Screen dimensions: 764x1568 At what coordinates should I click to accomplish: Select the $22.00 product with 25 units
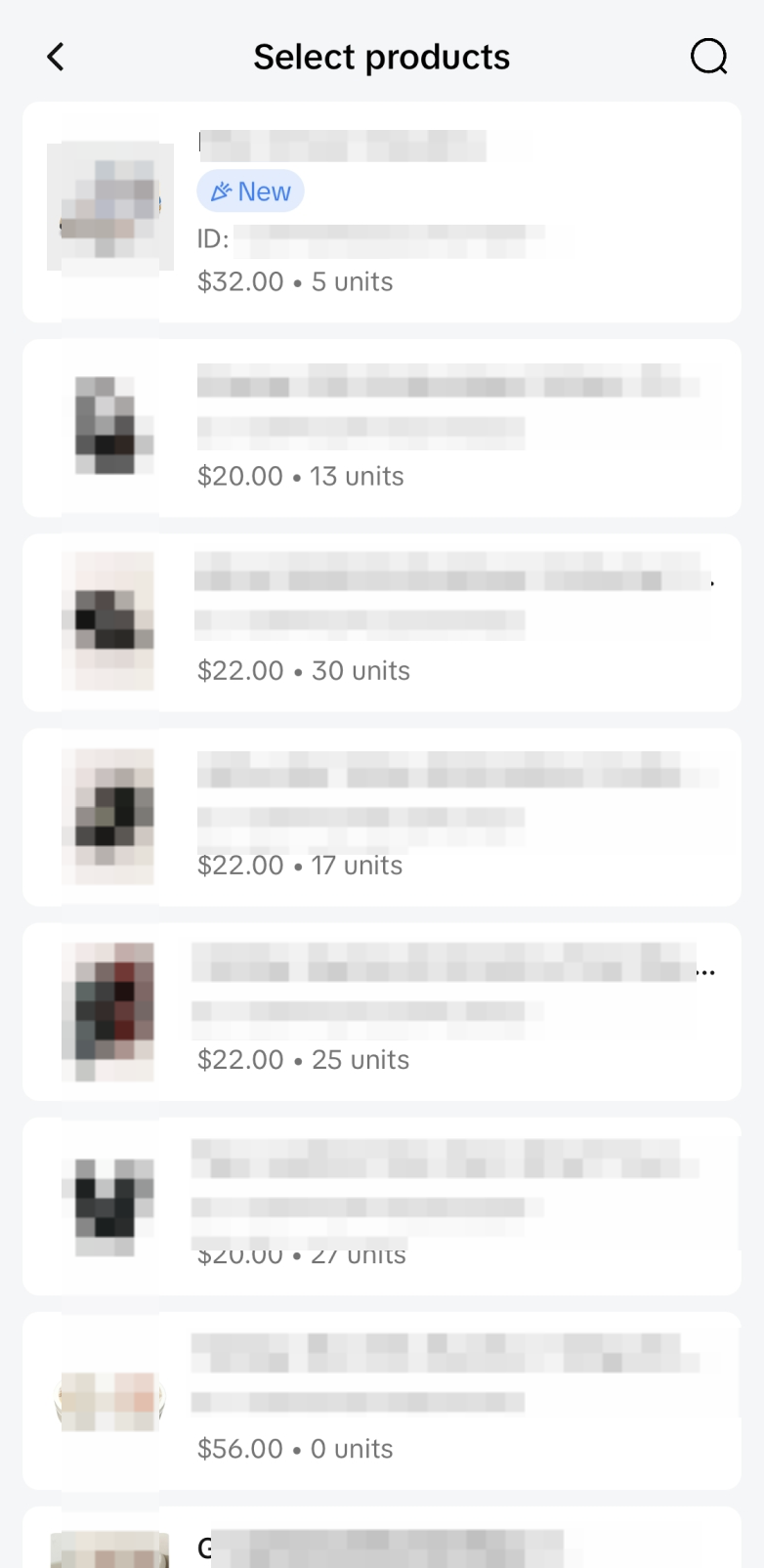tap(381, 1011)
